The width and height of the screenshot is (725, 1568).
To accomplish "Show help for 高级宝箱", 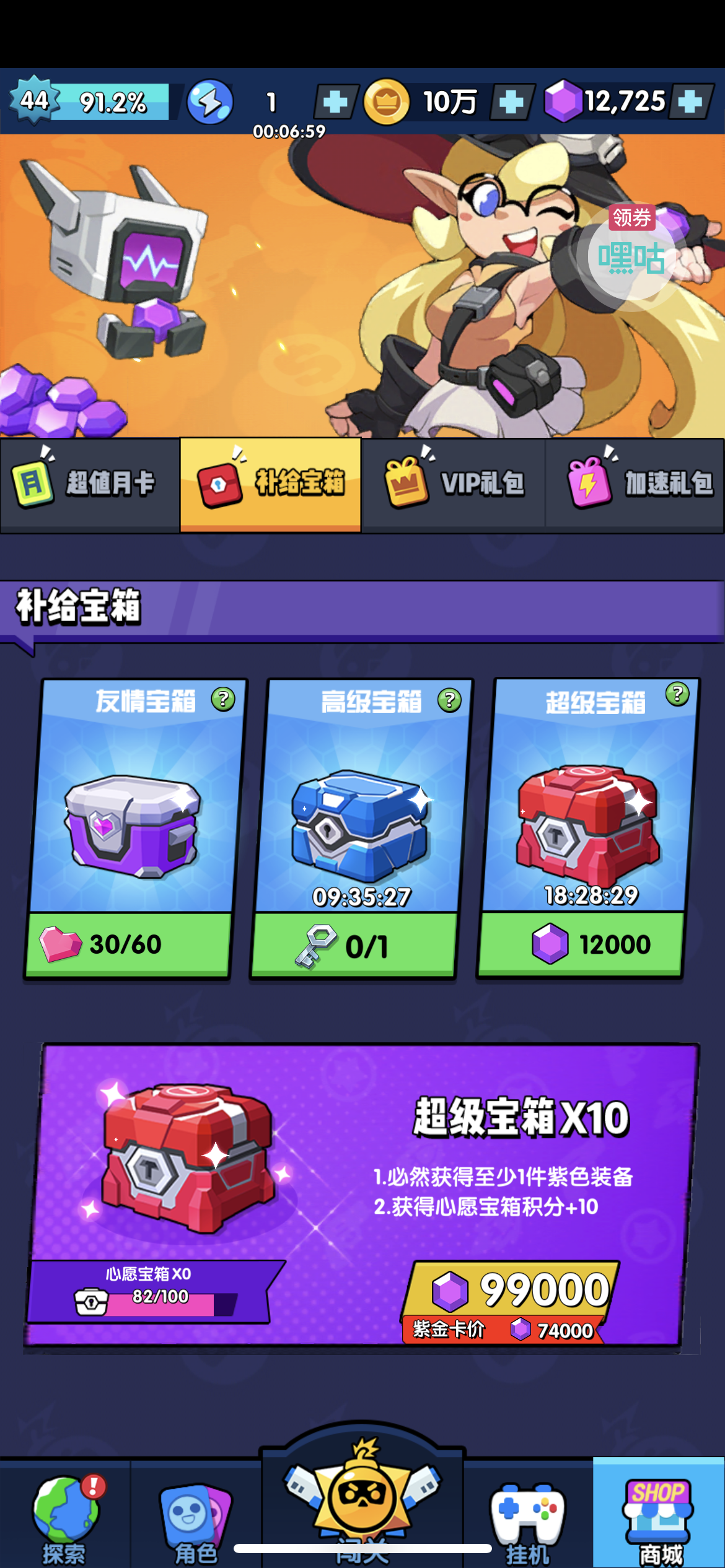I will click(449, 700).
